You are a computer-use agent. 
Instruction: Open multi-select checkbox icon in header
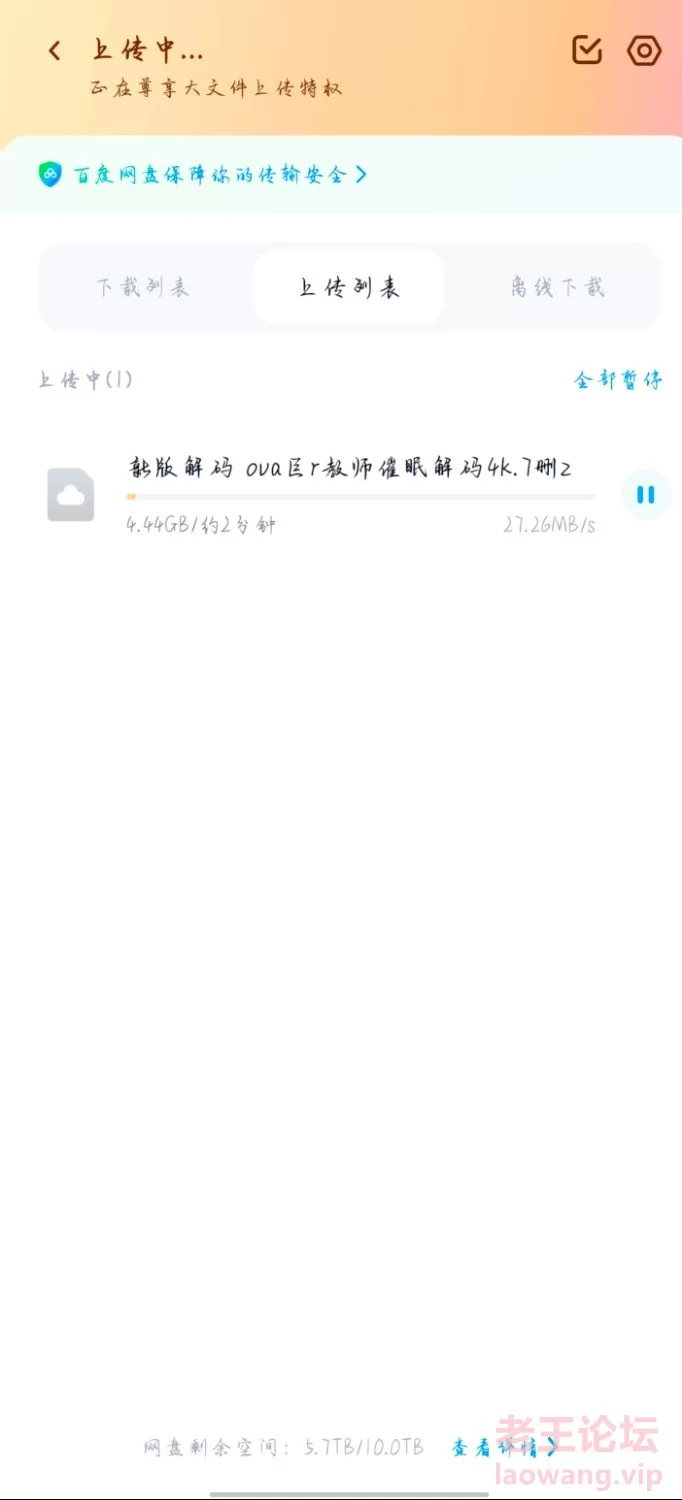[587, 51]
